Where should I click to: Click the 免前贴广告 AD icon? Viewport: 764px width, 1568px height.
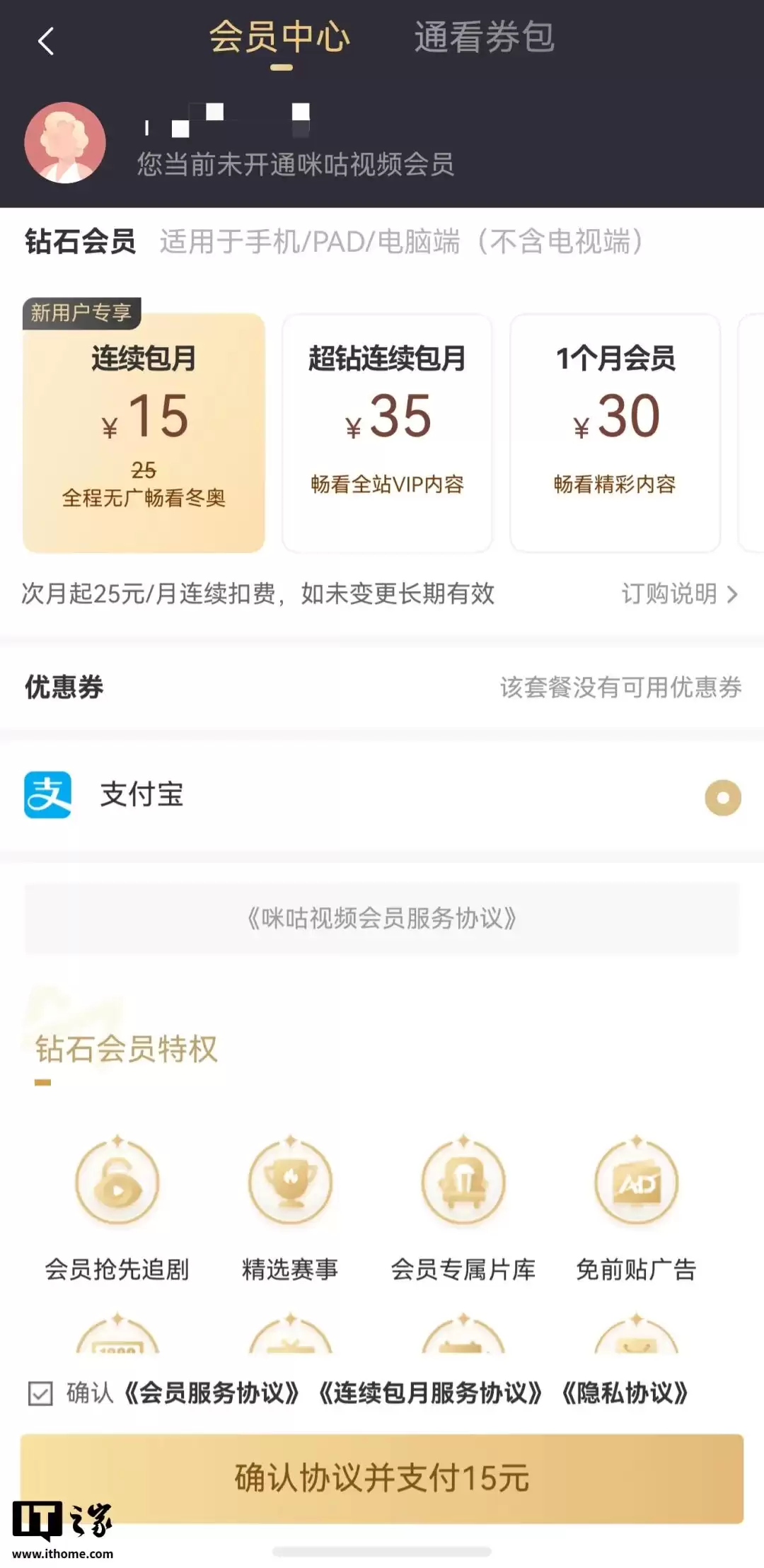click(x=636, y=1183)
